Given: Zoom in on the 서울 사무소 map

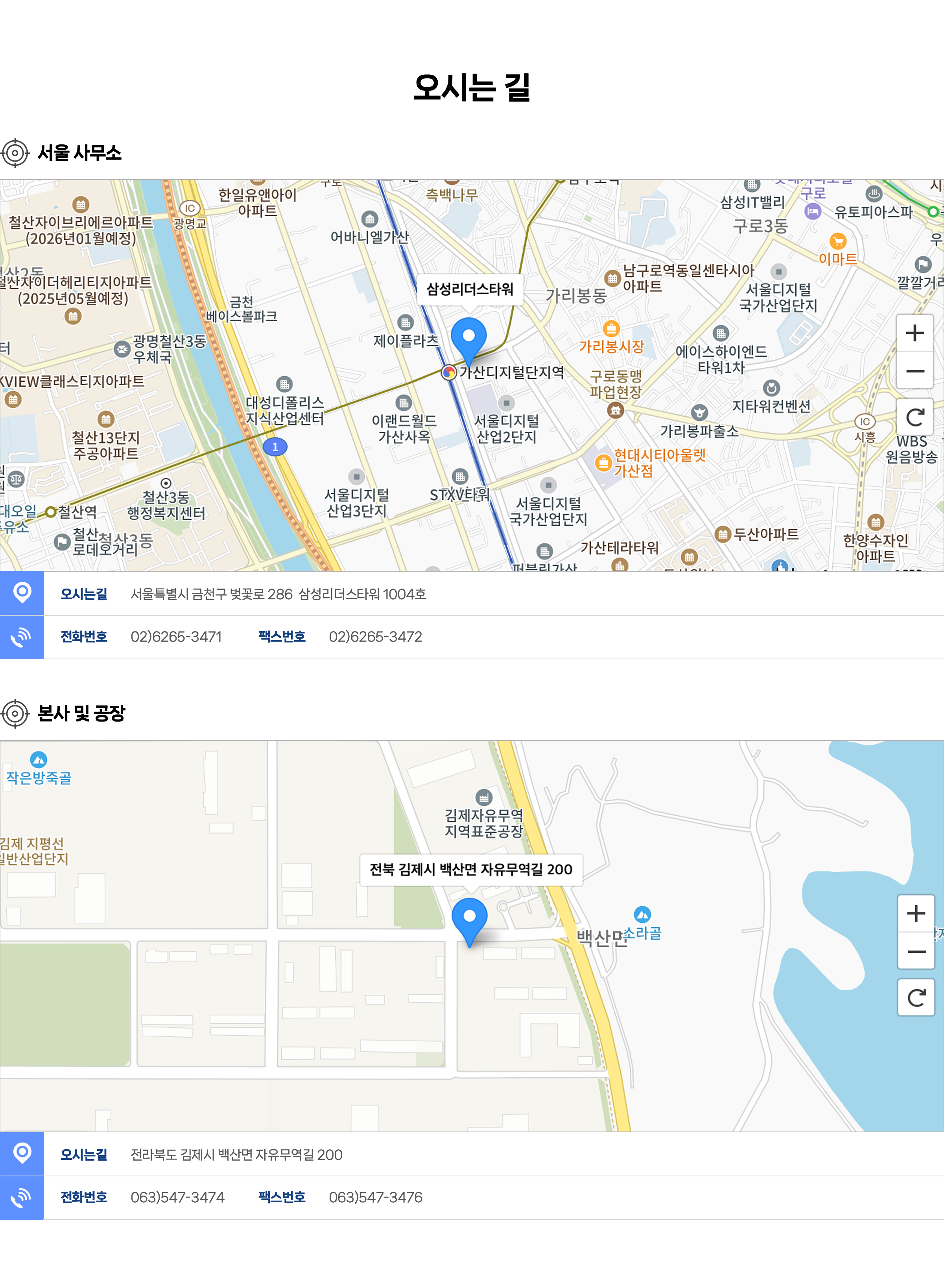Looking at the screenshot, I should tap(914, 333).
